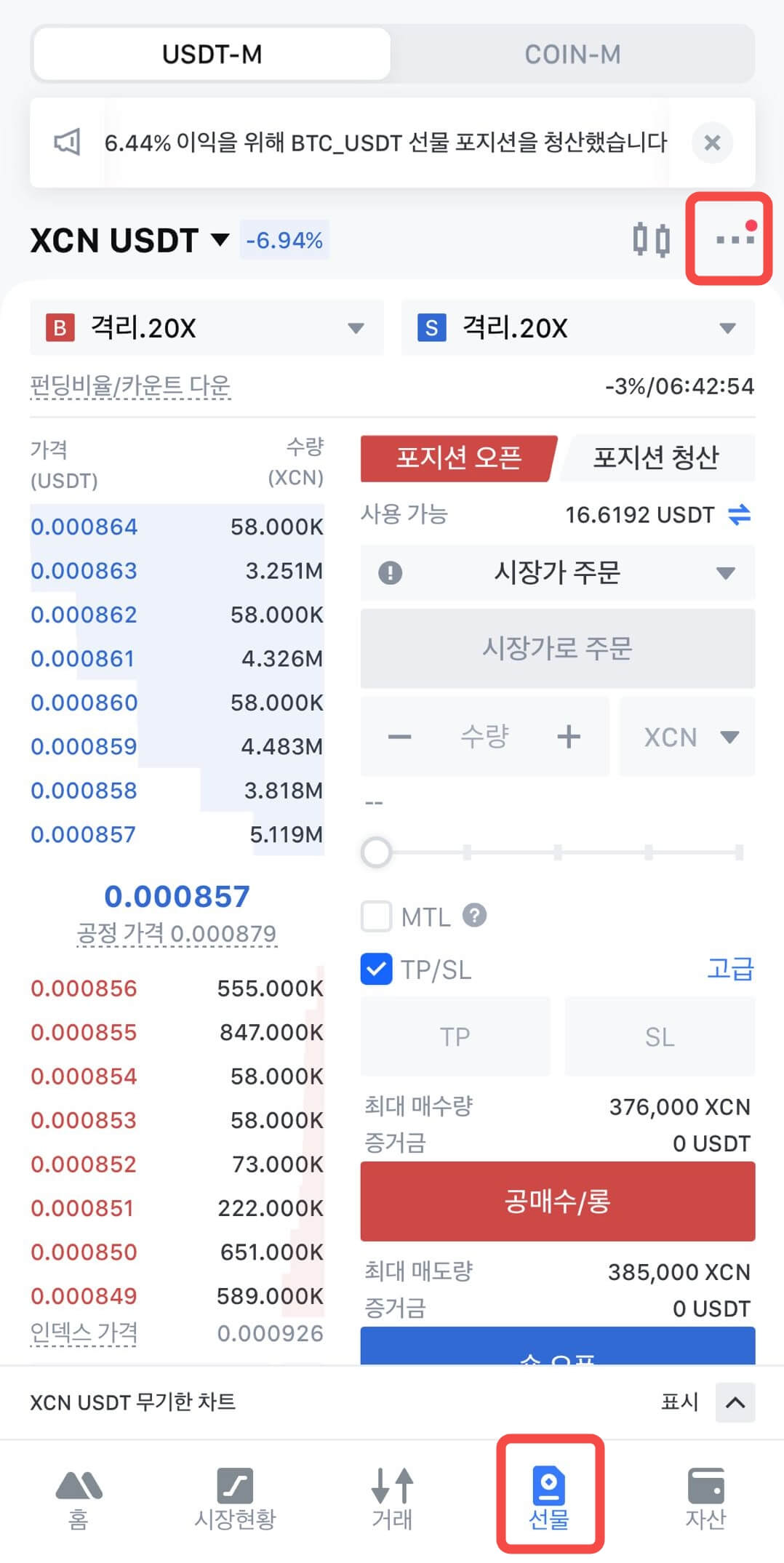Dismiss the BTC_USDT liquidation announcement
Screen dimensions: 784x1563
pos(712,143)
